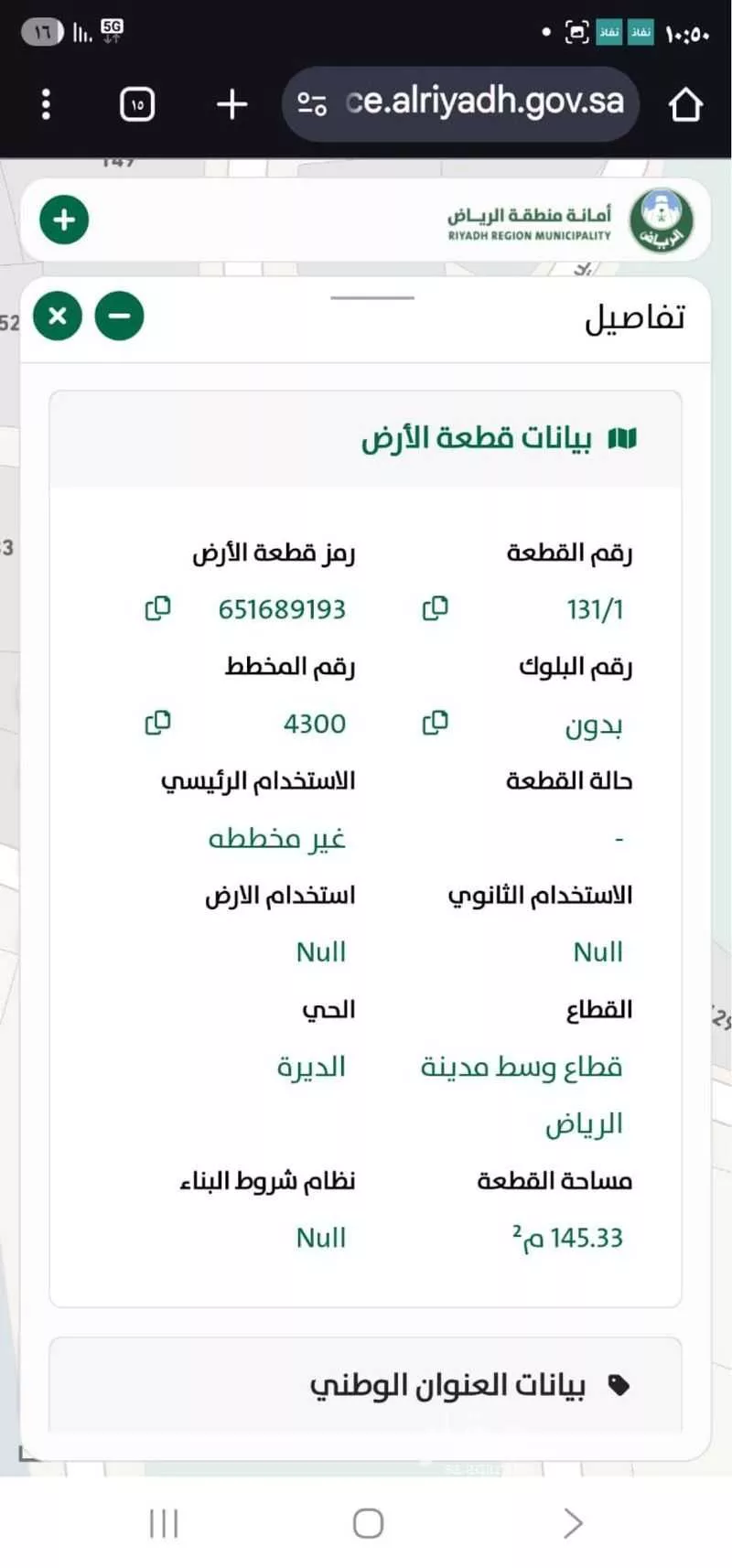This screenshot has height=1568, width=732.
Task: Switch browser tabs using the tab counter
Action: click(x=135, y=103)
